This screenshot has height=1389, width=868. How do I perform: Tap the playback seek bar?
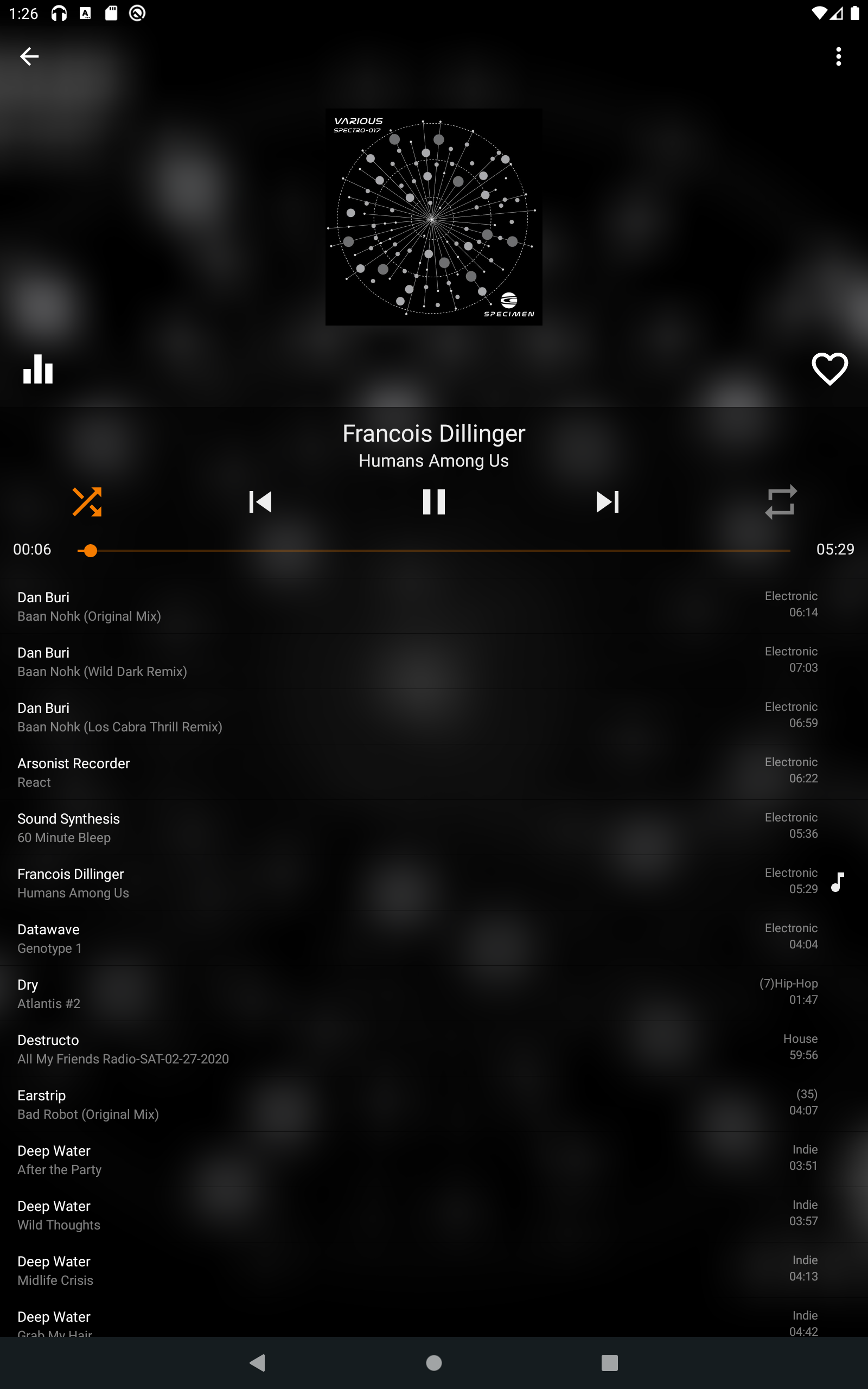(x=434, y=550)
